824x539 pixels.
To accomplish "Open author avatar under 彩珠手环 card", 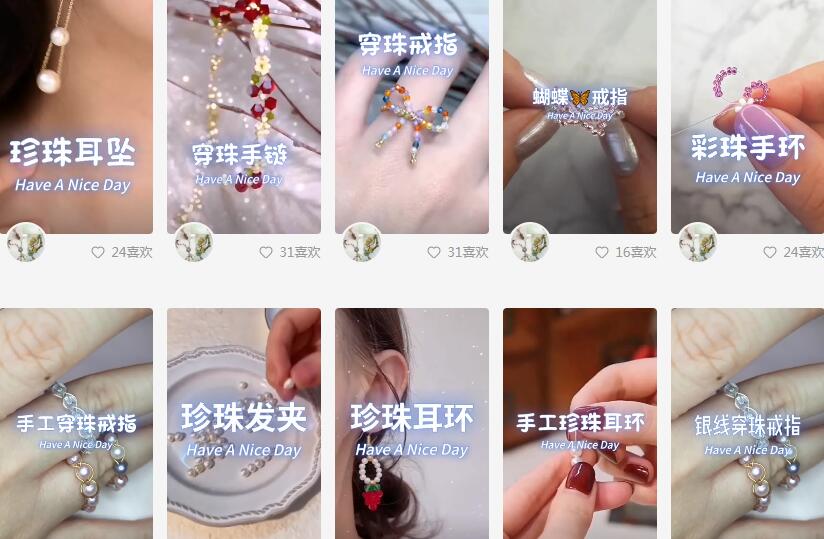I will 698,243.
